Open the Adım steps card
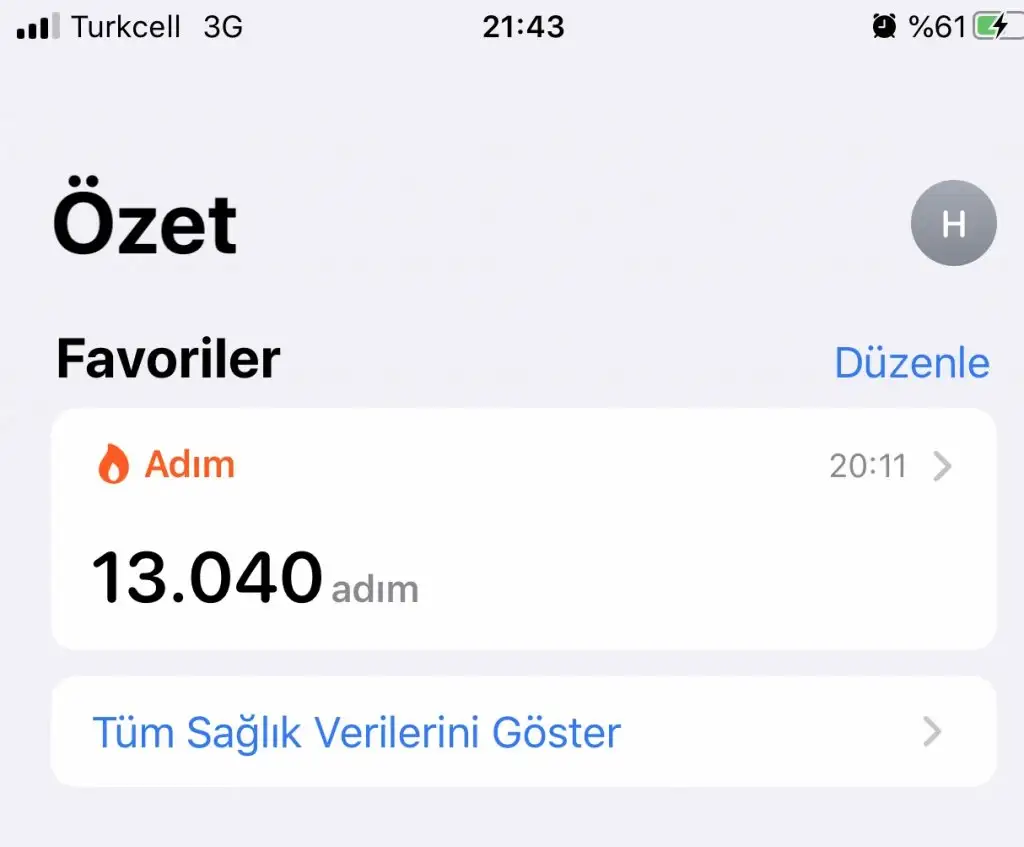The image size is (1024, 847). coord(523,530)
